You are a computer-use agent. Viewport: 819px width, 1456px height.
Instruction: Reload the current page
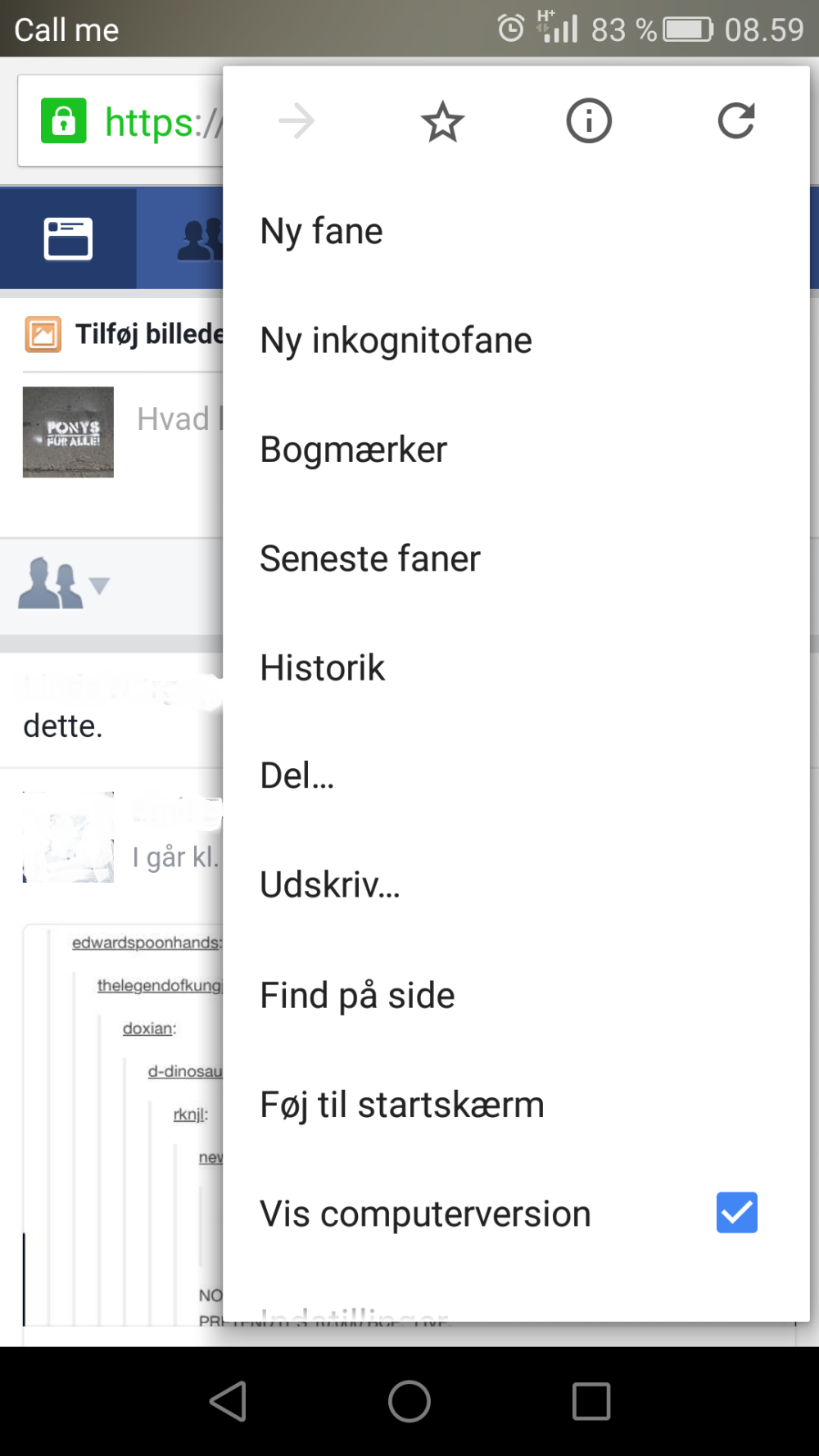tap(735, 121)
